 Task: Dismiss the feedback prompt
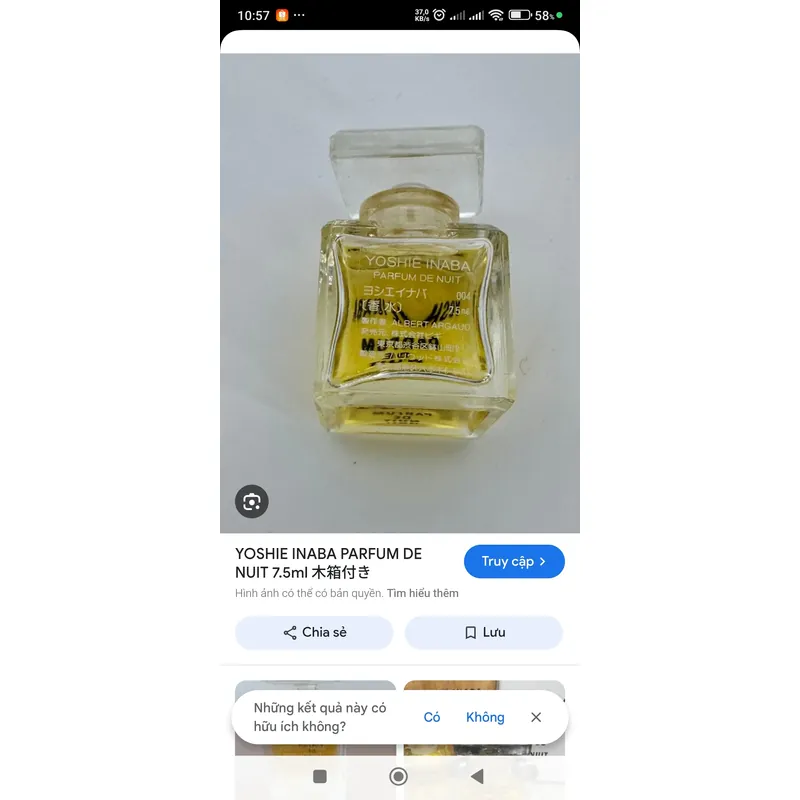(536, 717)
